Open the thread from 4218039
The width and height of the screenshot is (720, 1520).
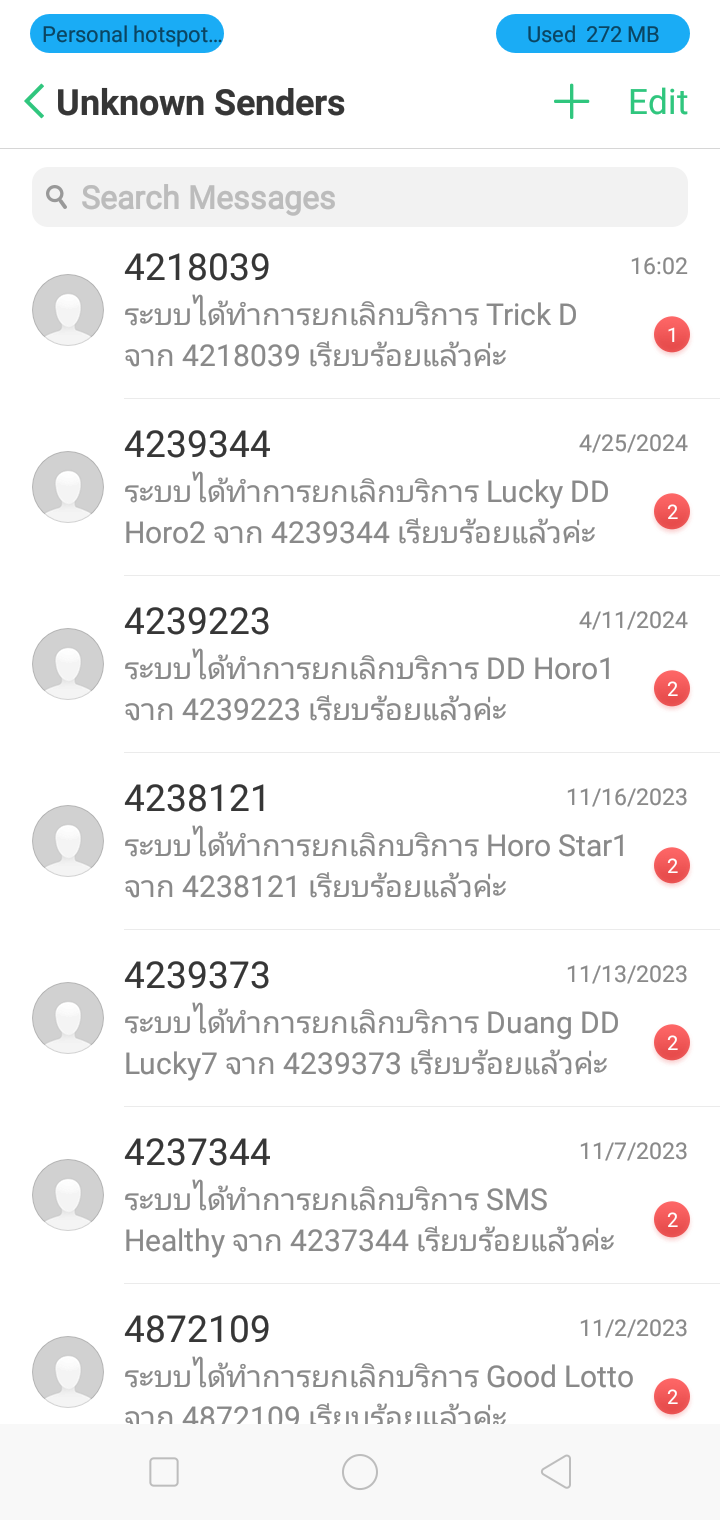pyautogui.click(x=360, y=311)
